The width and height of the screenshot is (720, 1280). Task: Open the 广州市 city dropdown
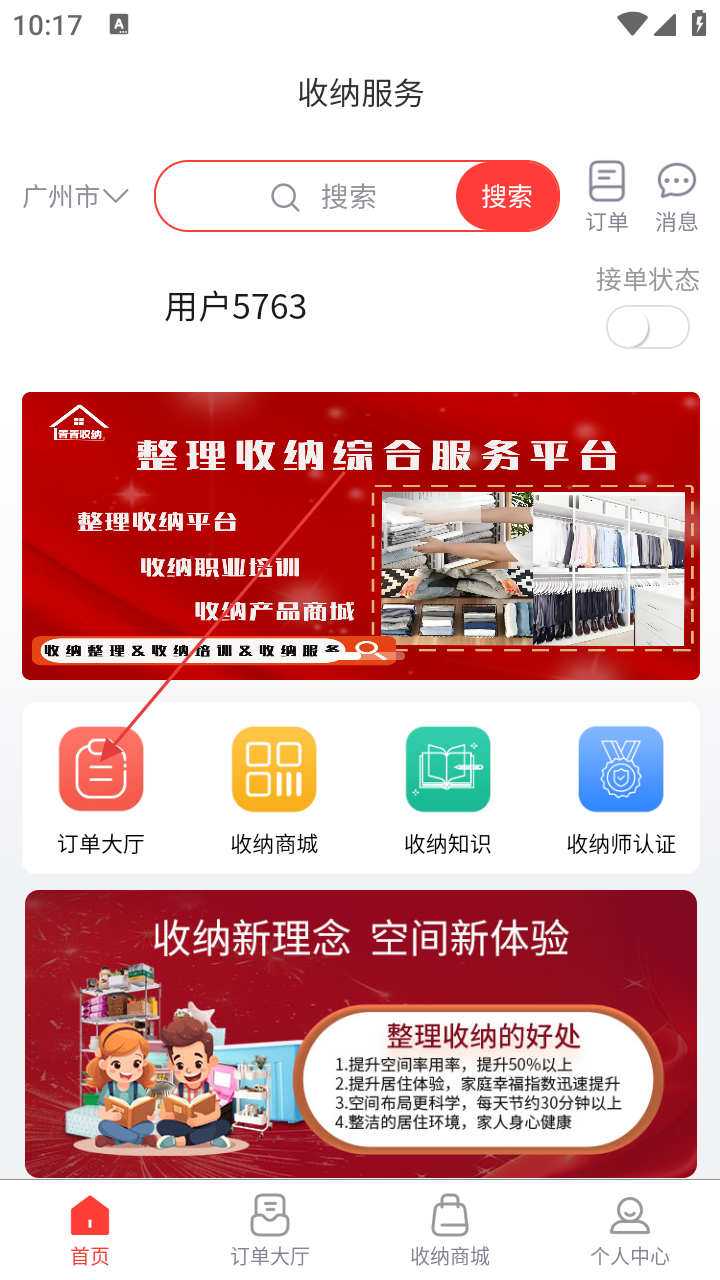75,197
